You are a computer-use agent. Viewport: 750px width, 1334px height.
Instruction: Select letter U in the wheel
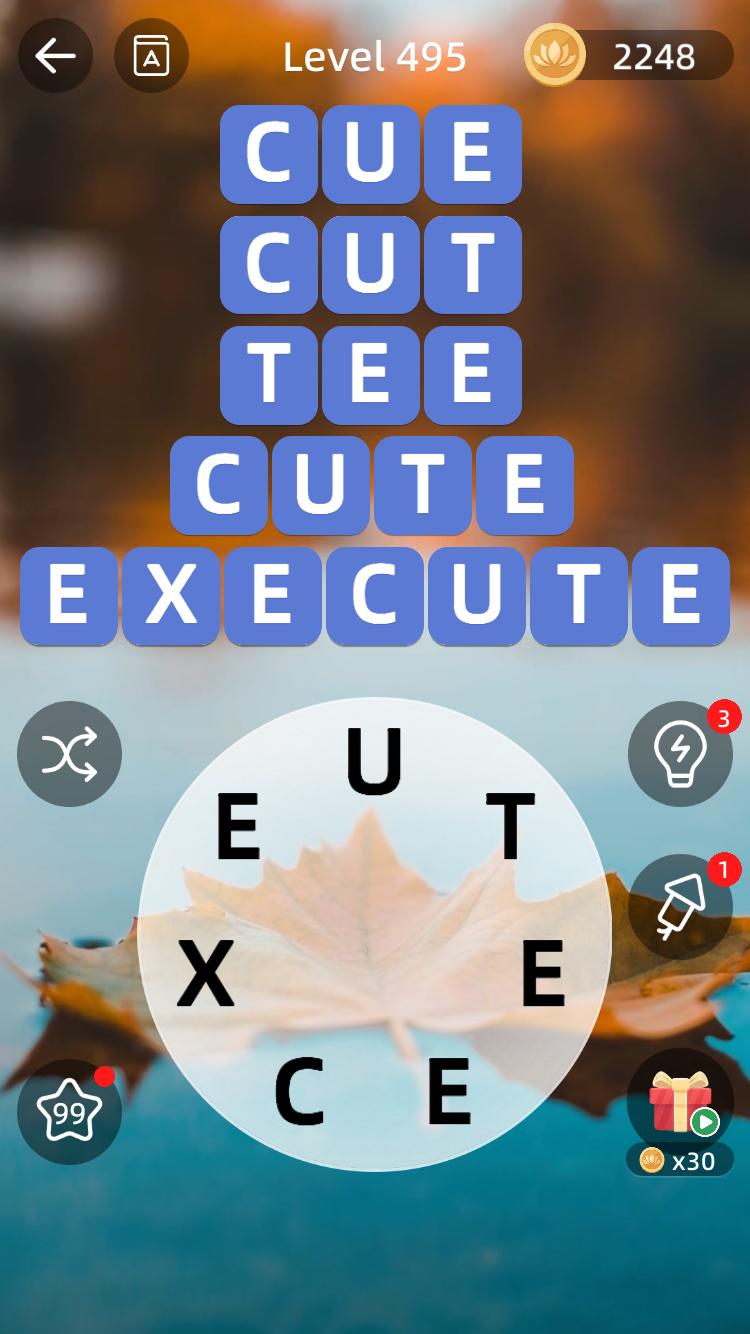coord(374,762)
